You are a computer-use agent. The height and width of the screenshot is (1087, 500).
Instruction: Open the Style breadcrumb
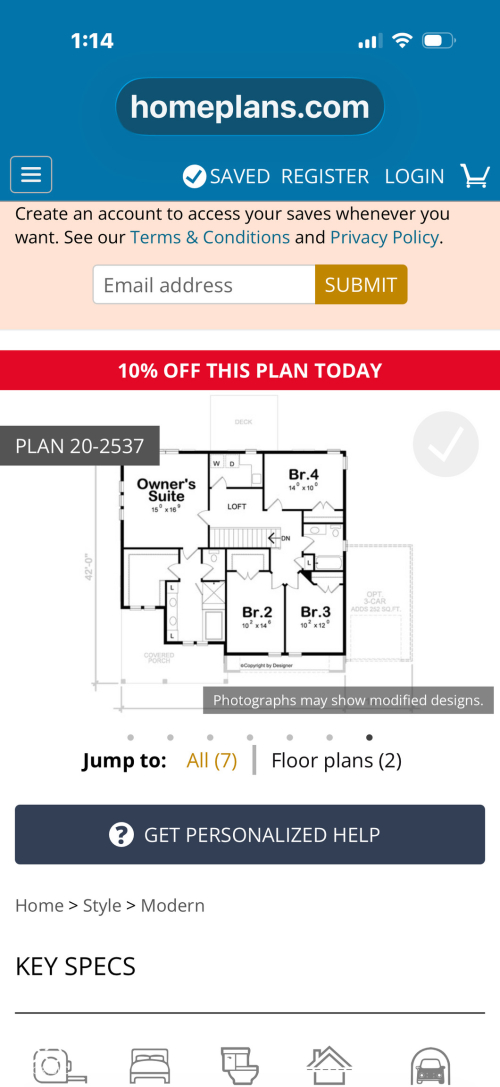[x=102, y=905]
